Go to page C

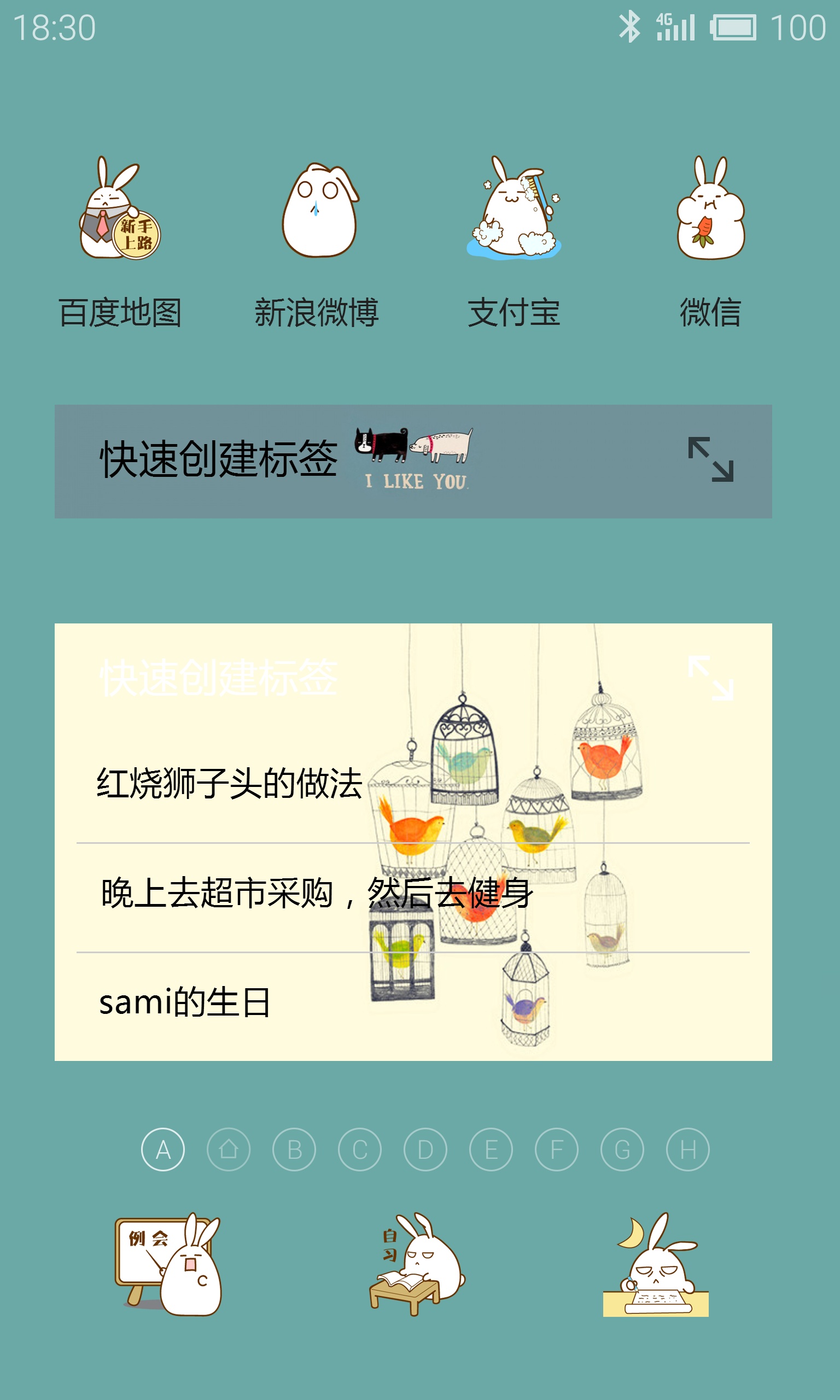360,1150
